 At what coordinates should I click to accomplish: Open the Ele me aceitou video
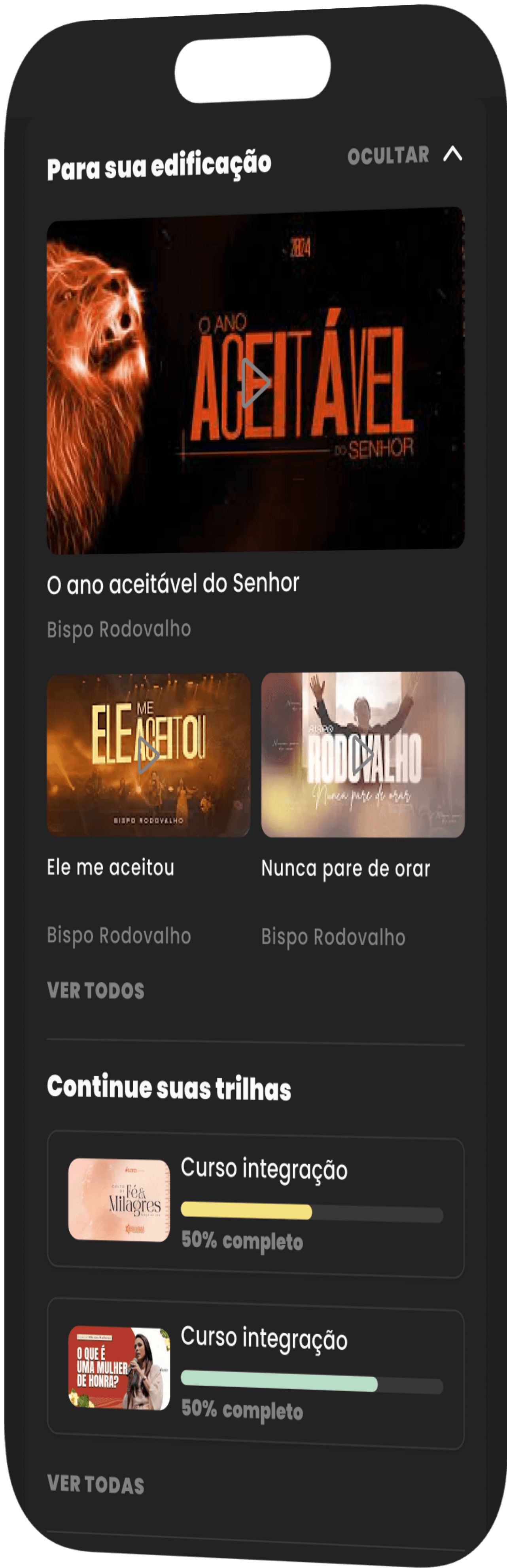(148, 755)
